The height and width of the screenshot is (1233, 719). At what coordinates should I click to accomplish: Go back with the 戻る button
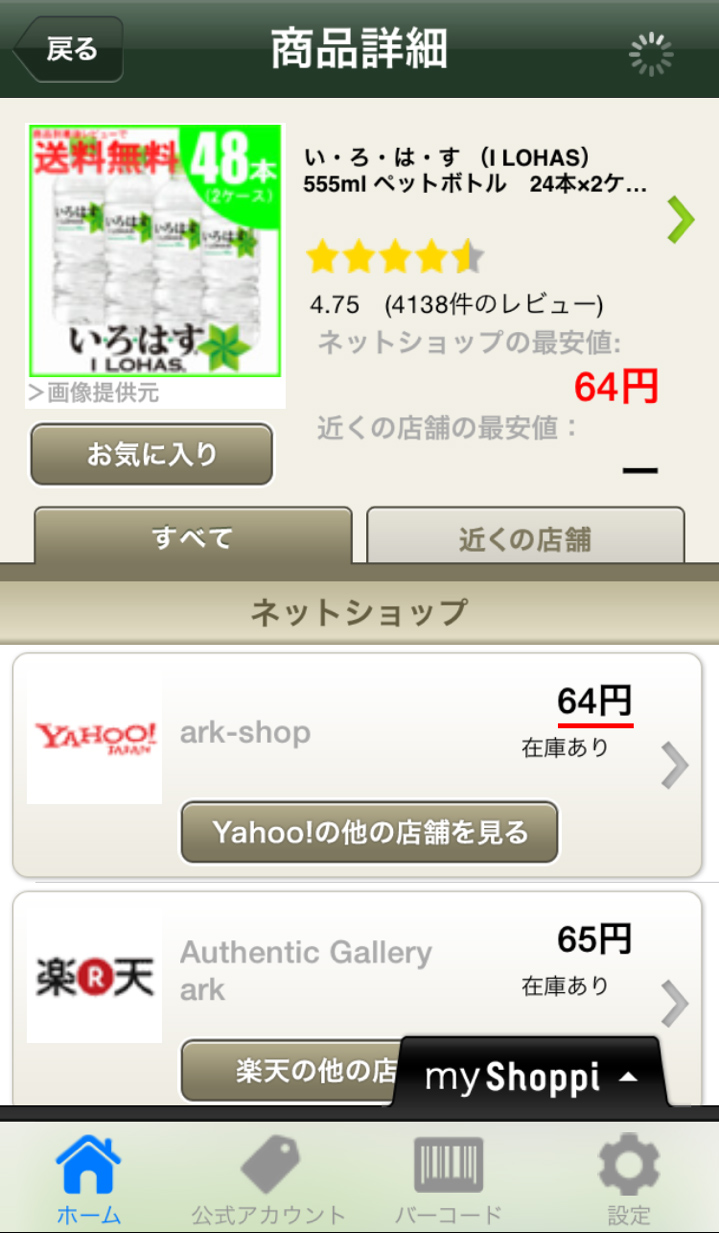(68, 50)
